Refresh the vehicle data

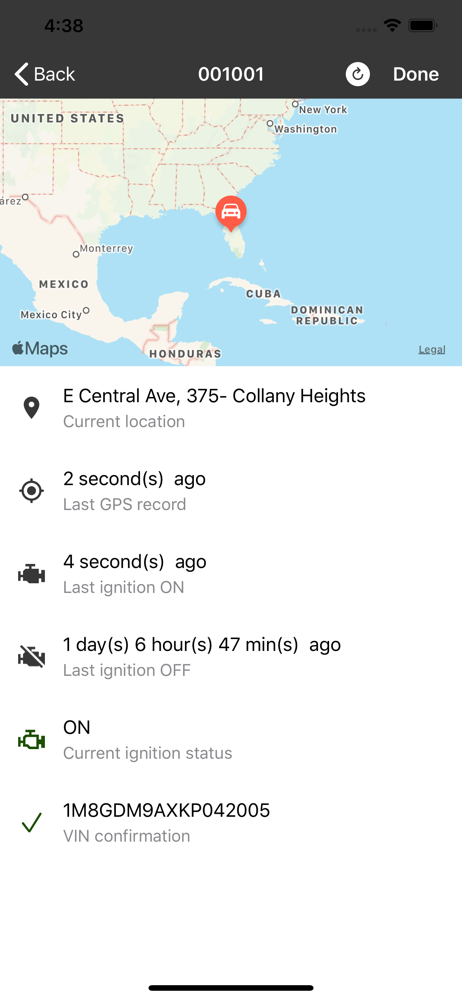(357, 75)
